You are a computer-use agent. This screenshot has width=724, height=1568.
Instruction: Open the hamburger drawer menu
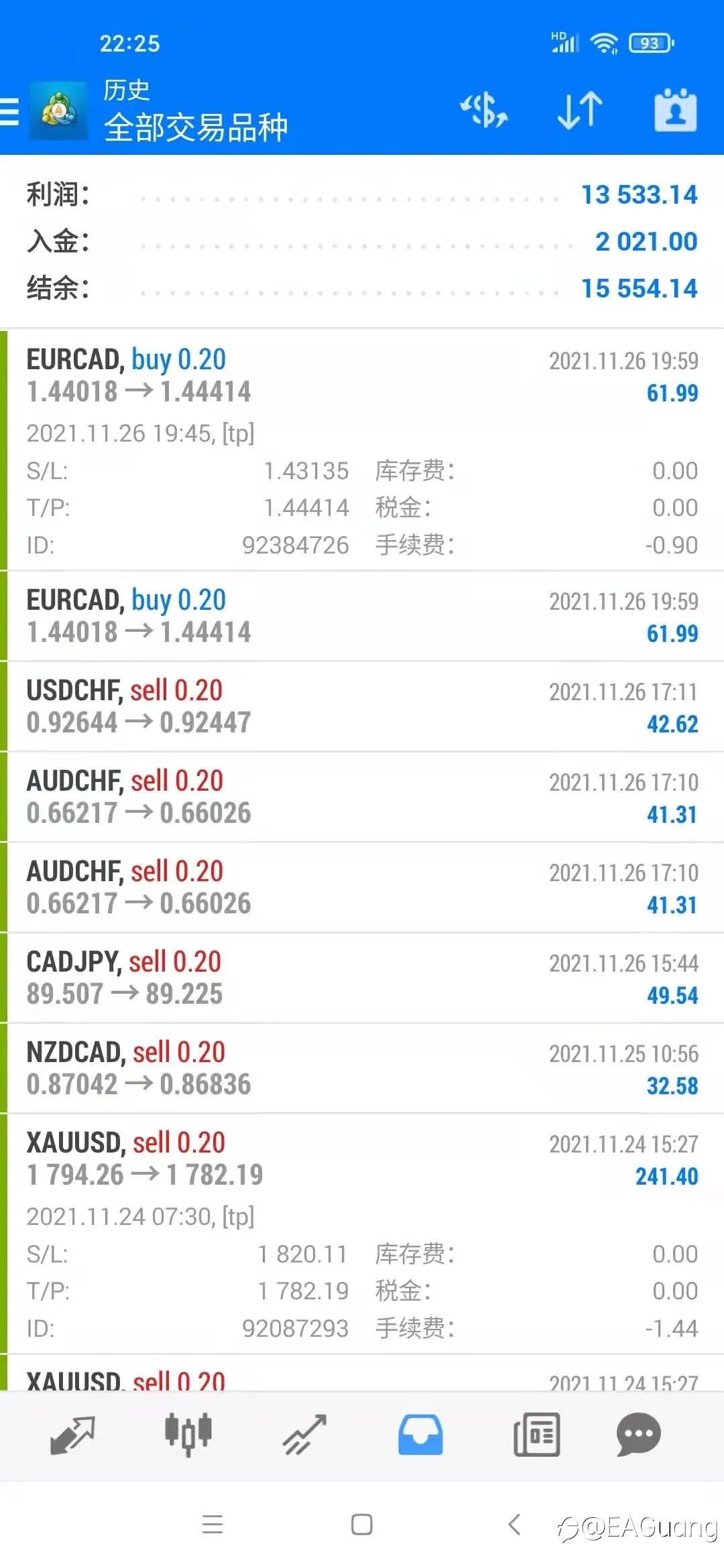[9, 111]
